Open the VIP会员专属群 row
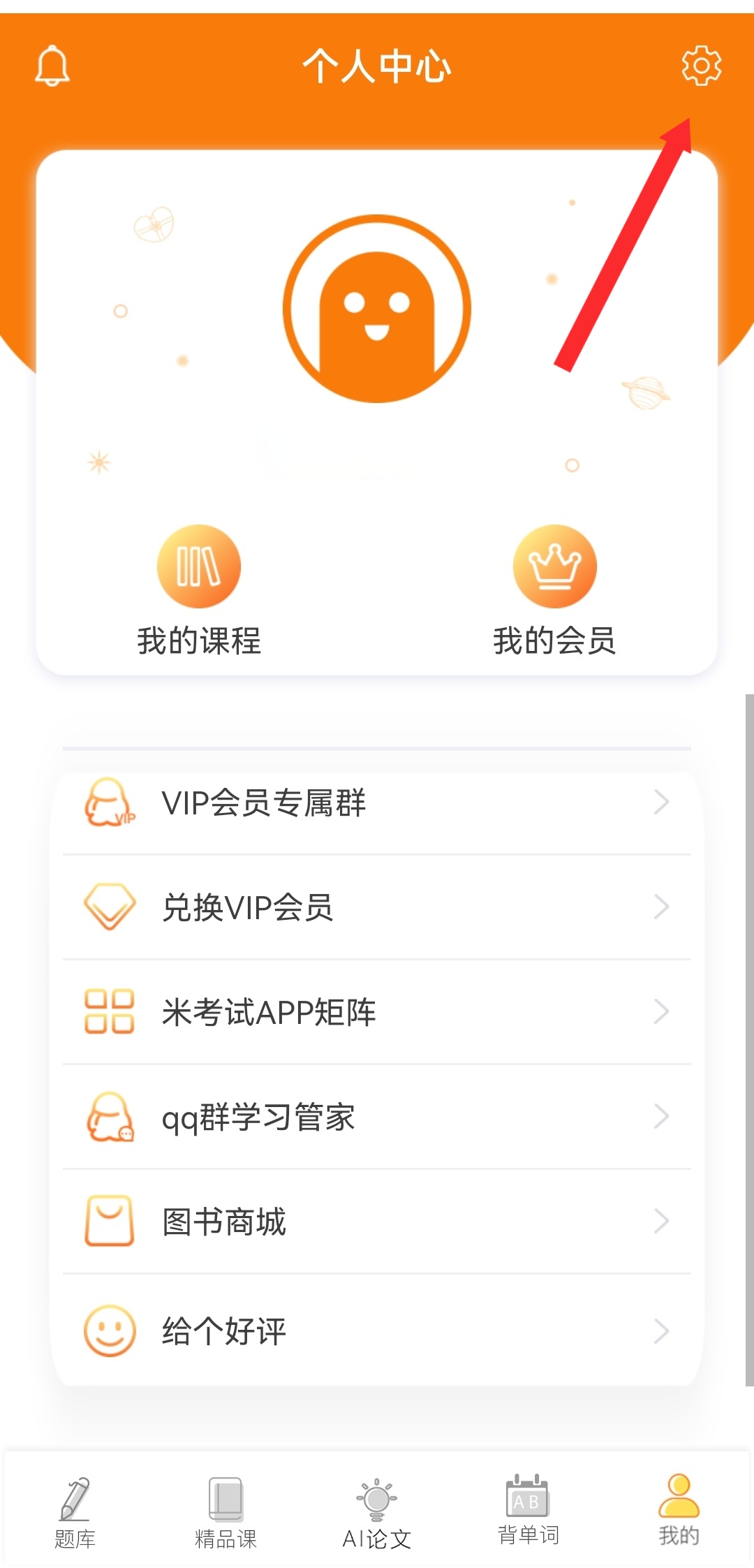The image size is (754, 1568). click(377, 803)
